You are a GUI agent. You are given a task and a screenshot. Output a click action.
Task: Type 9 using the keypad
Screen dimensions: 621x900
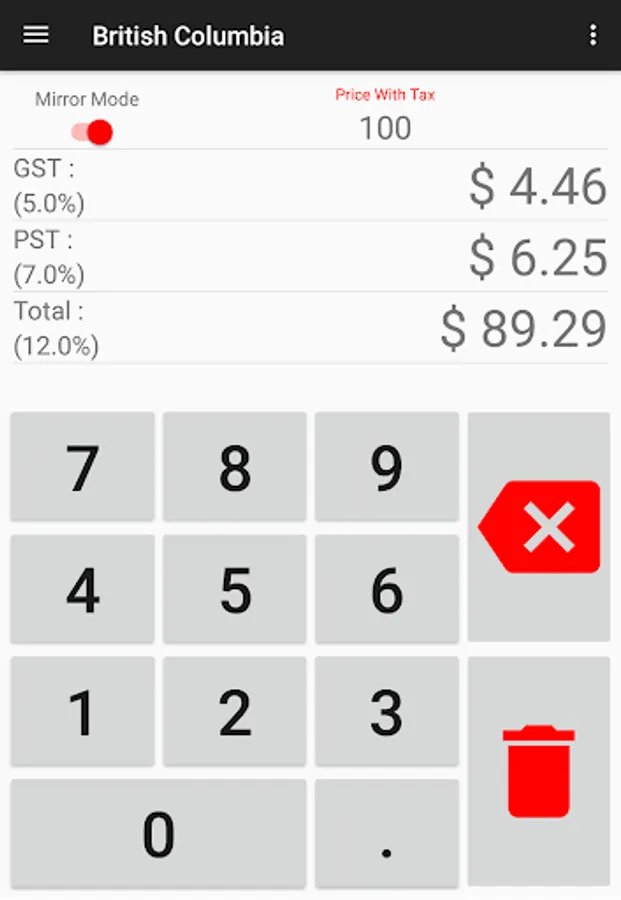pos(387,467)
